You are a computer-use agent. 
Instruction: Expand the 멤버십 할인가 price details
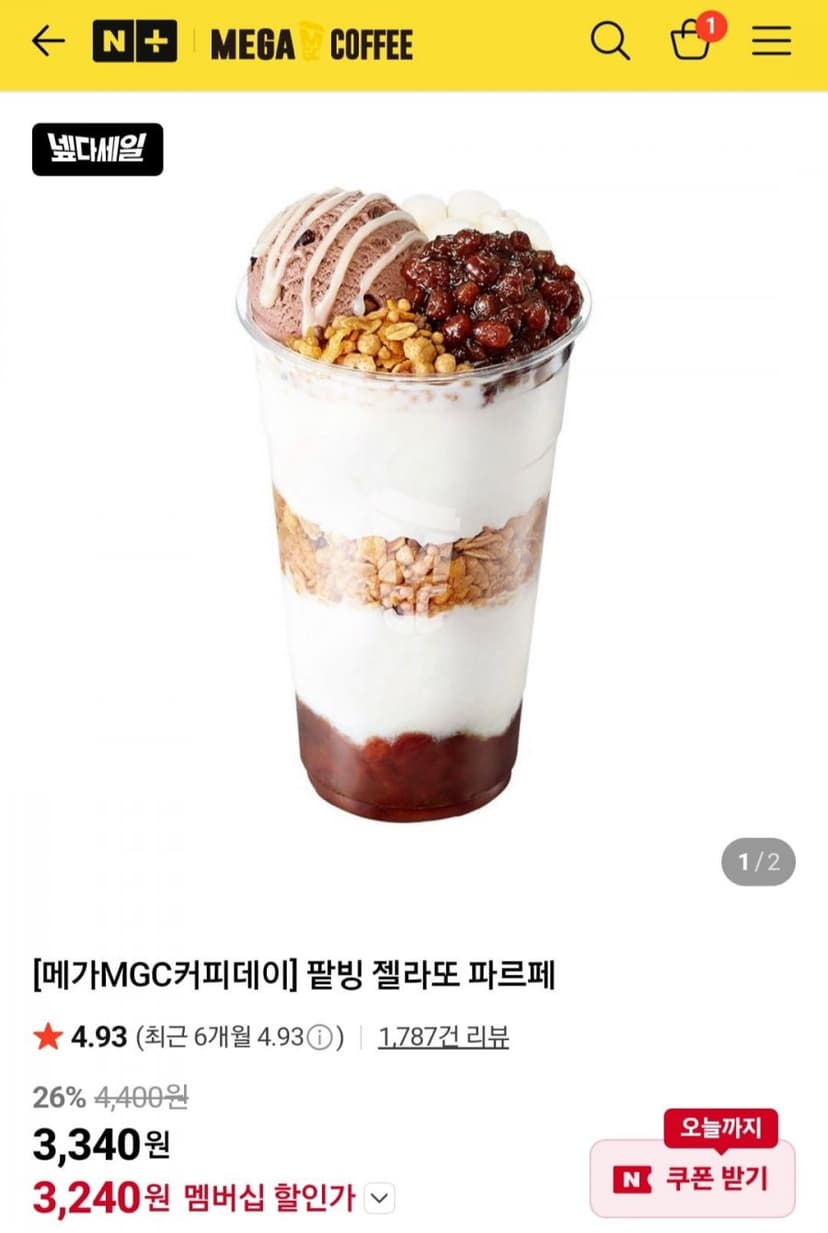coord(380,1196)
